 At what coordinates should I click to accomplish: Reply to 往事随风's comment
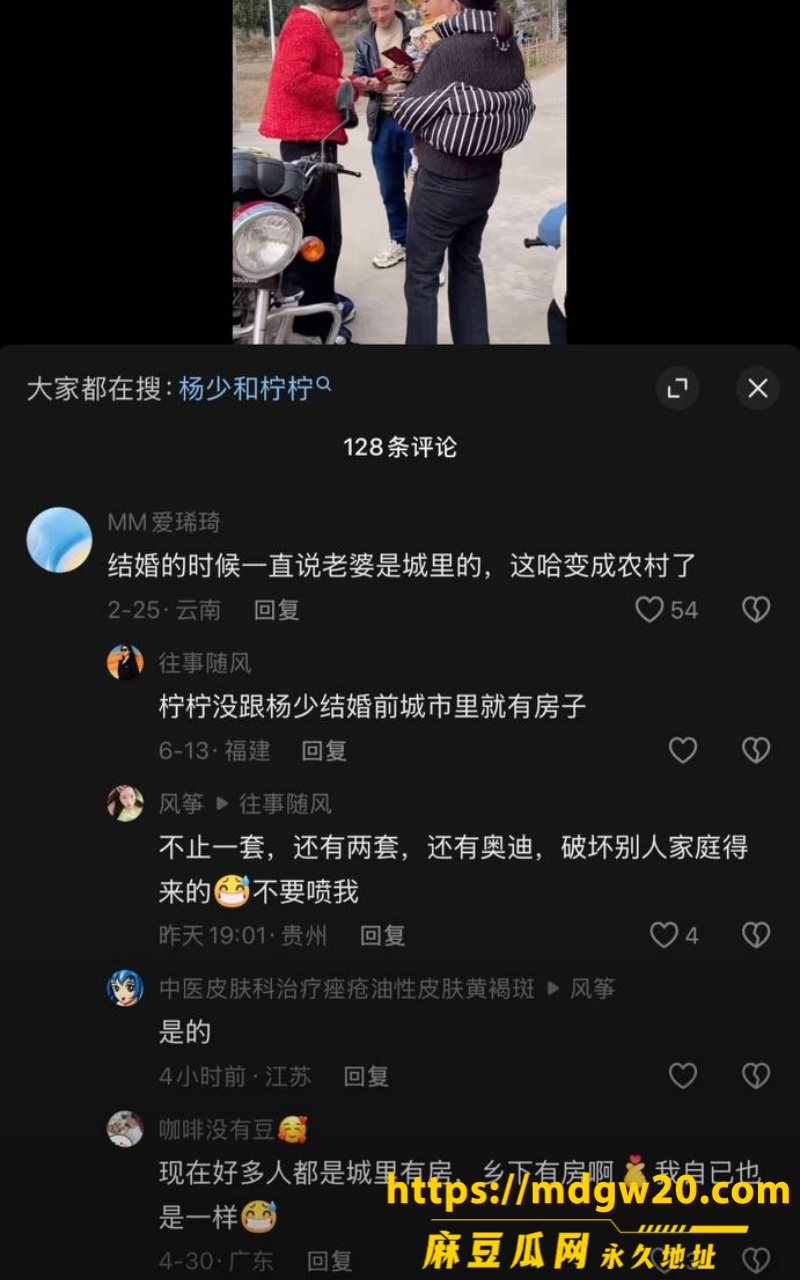click(x=324, y=751)
